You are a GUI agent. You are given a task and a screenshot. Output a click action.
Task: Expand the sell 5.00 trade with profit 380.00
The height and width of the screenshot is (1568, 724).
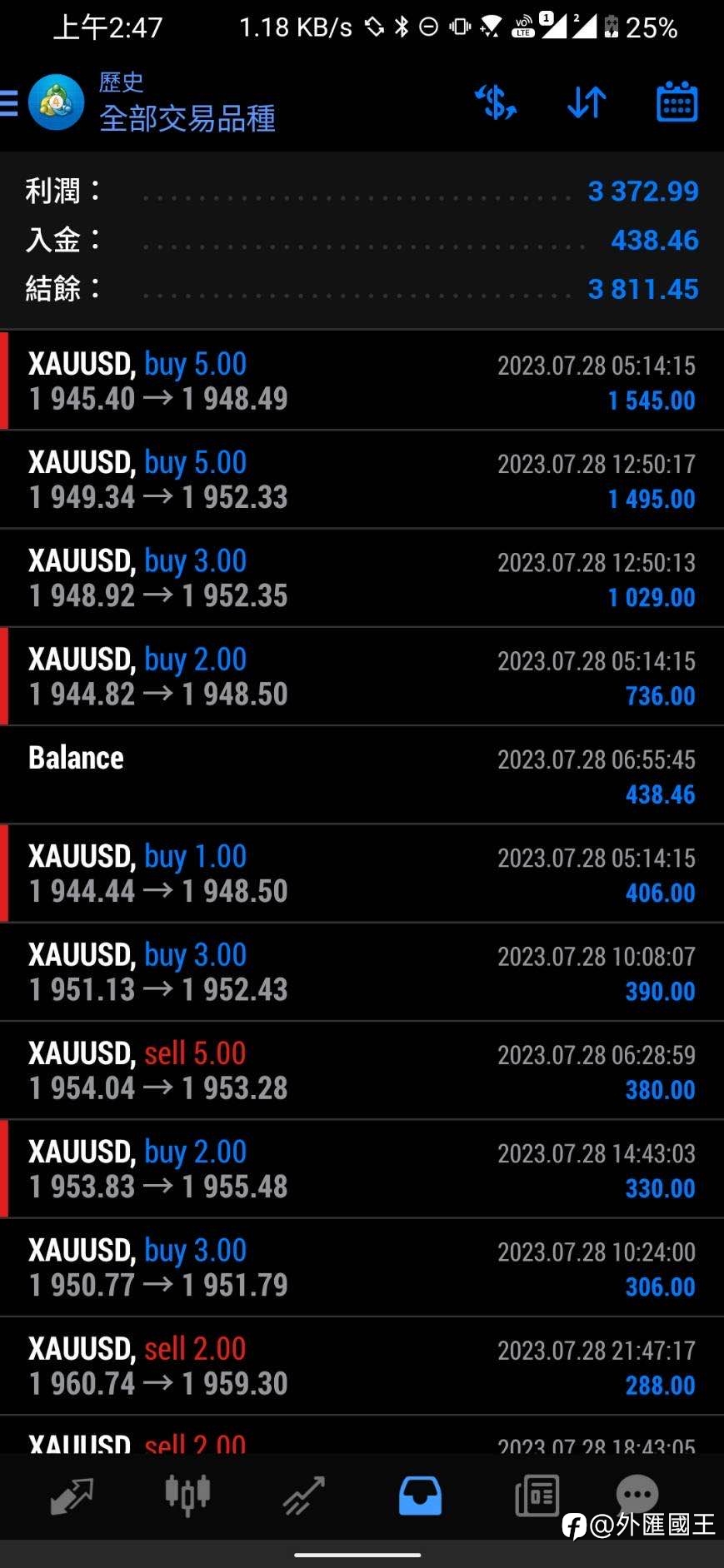tap(362, 1070)
